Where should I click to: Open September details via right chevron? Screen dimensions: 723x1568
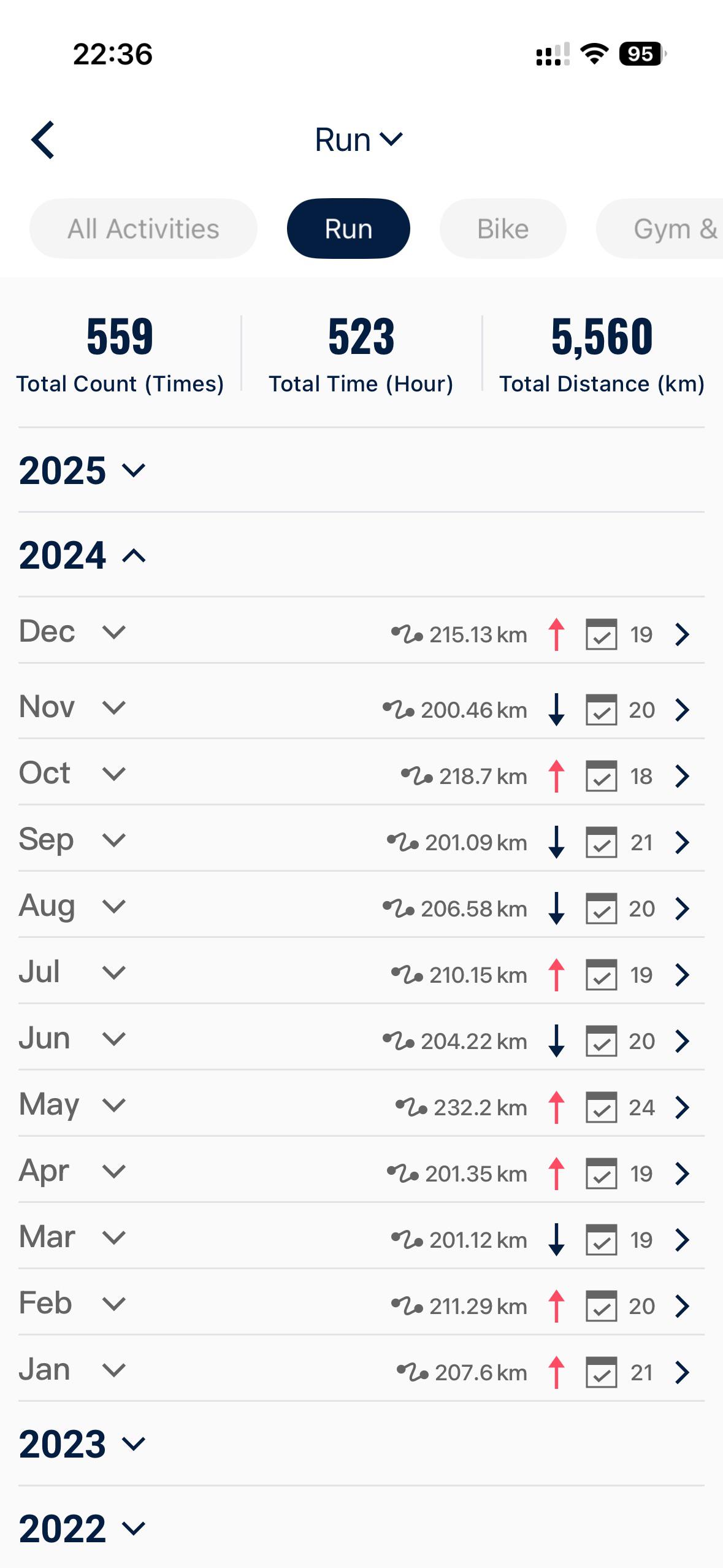[x=682, y=842]
